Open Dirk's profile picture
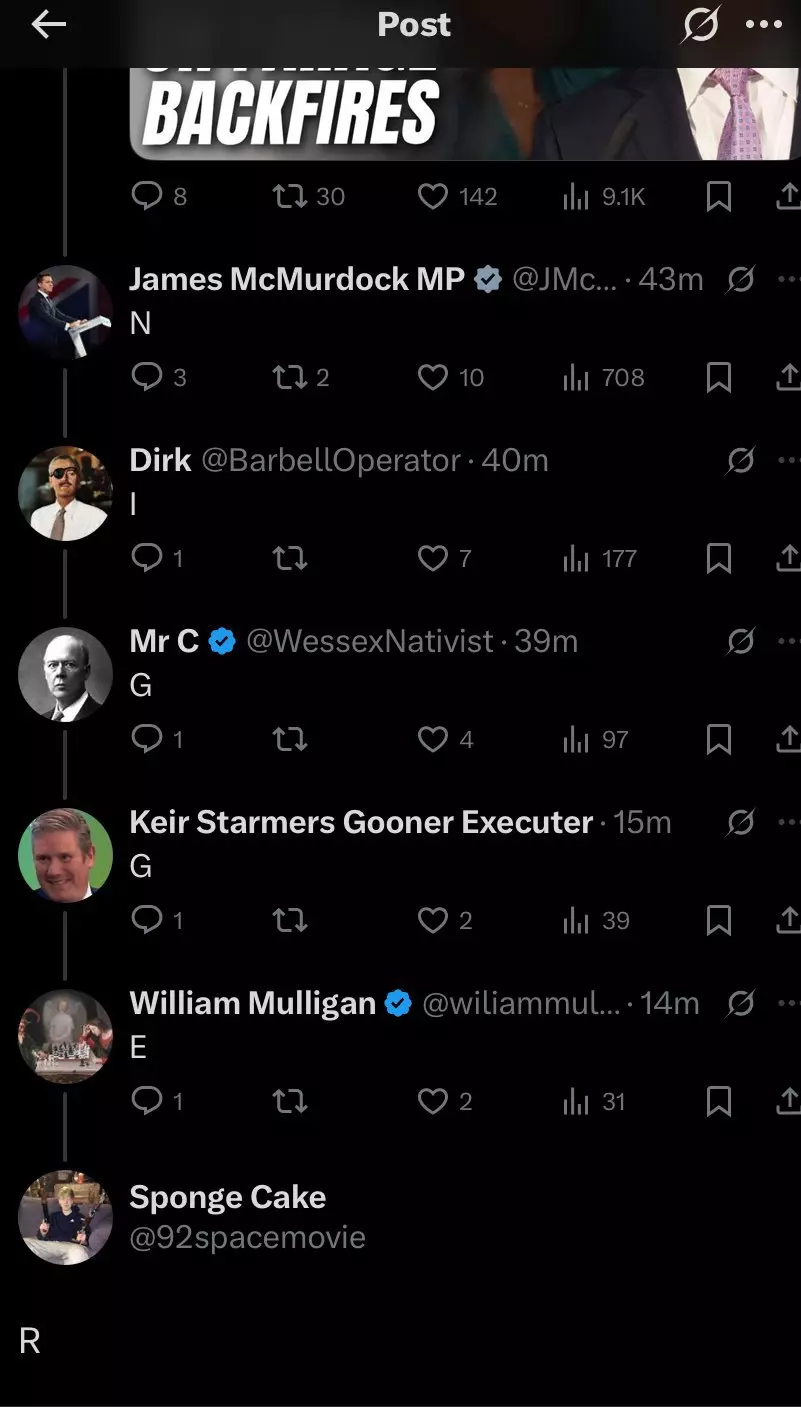 tap(65, 493)
